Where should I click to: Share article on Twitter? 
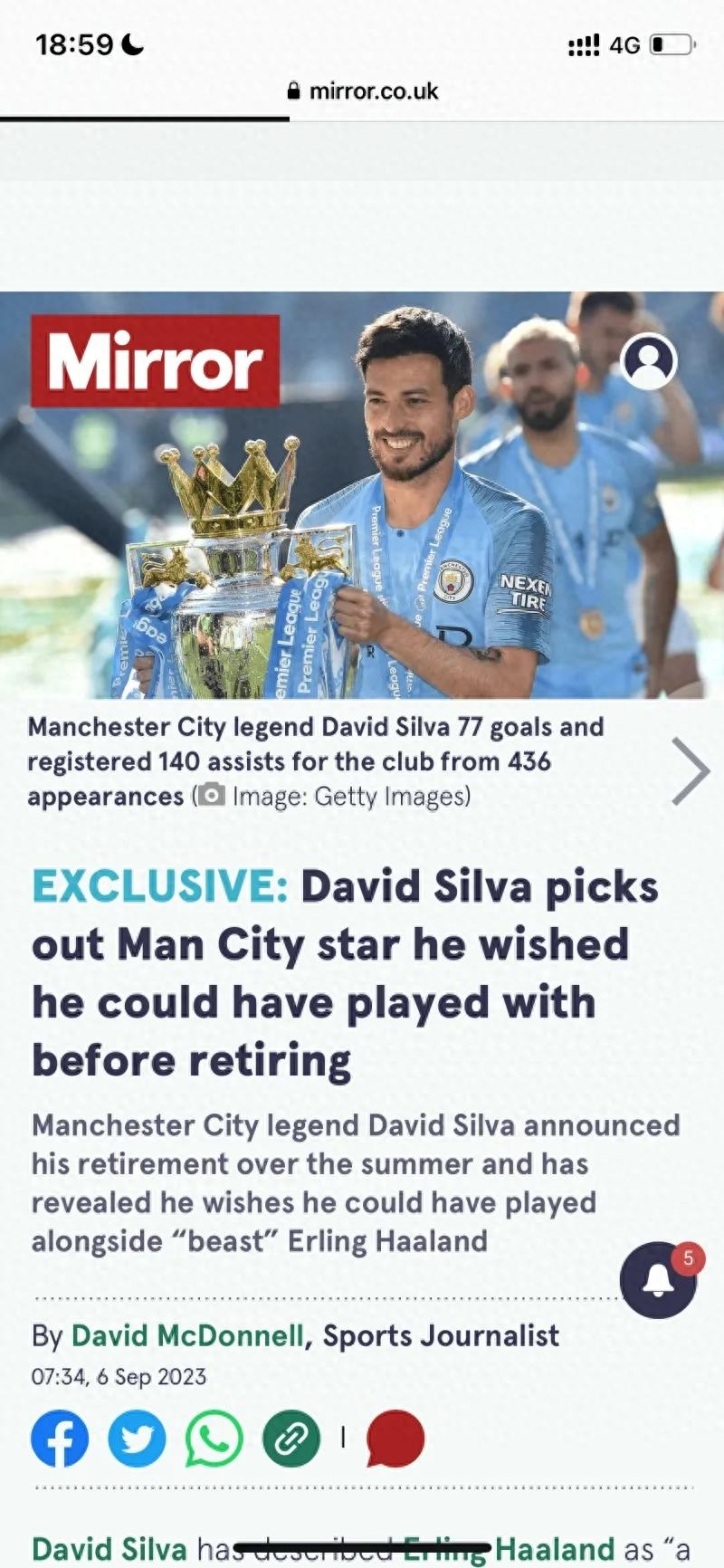click(x=137, y=1439)
